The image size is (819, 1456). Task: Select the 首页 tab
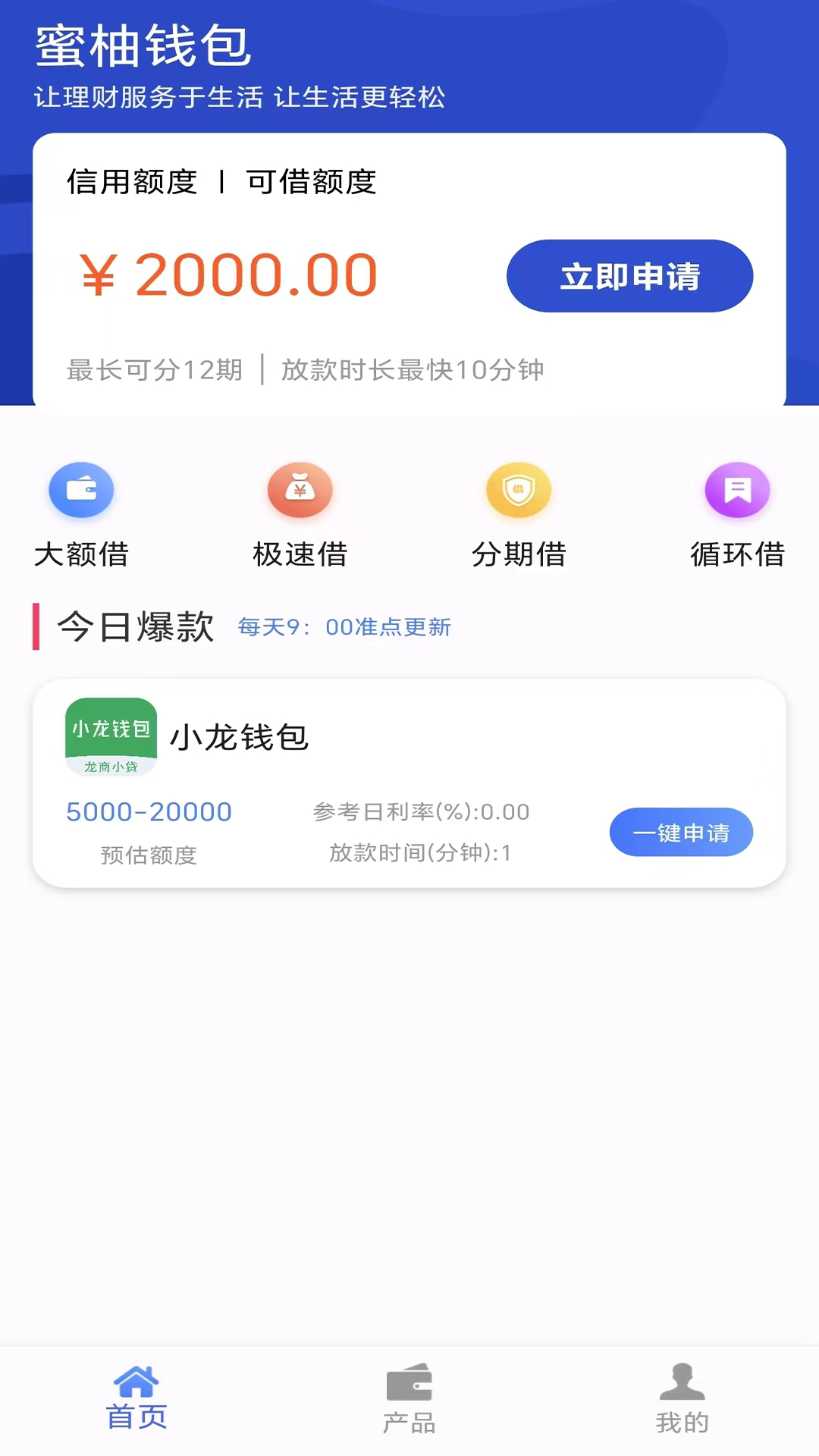coord(136,1400)
